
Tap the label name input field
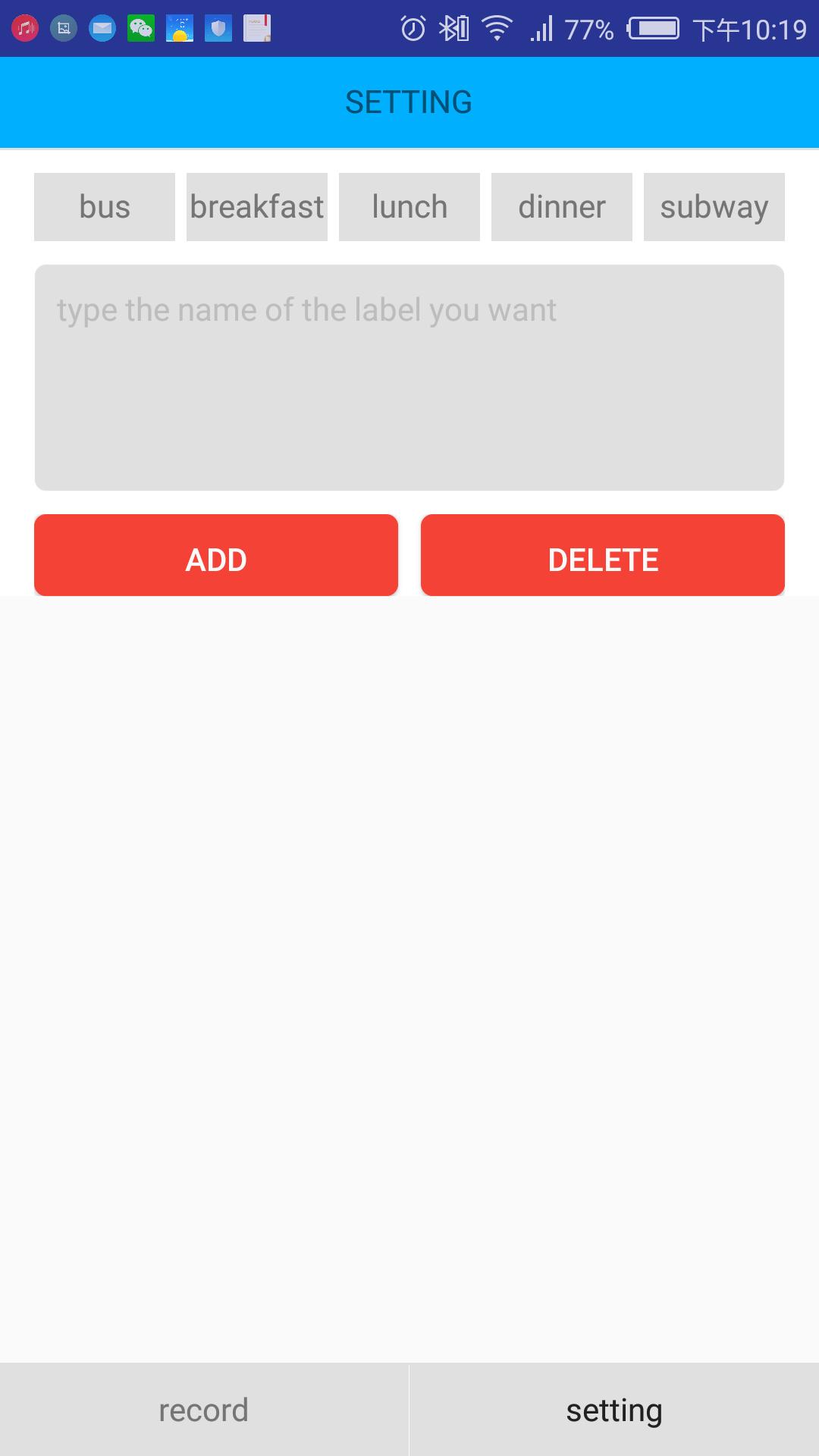[x=409, y=375]
